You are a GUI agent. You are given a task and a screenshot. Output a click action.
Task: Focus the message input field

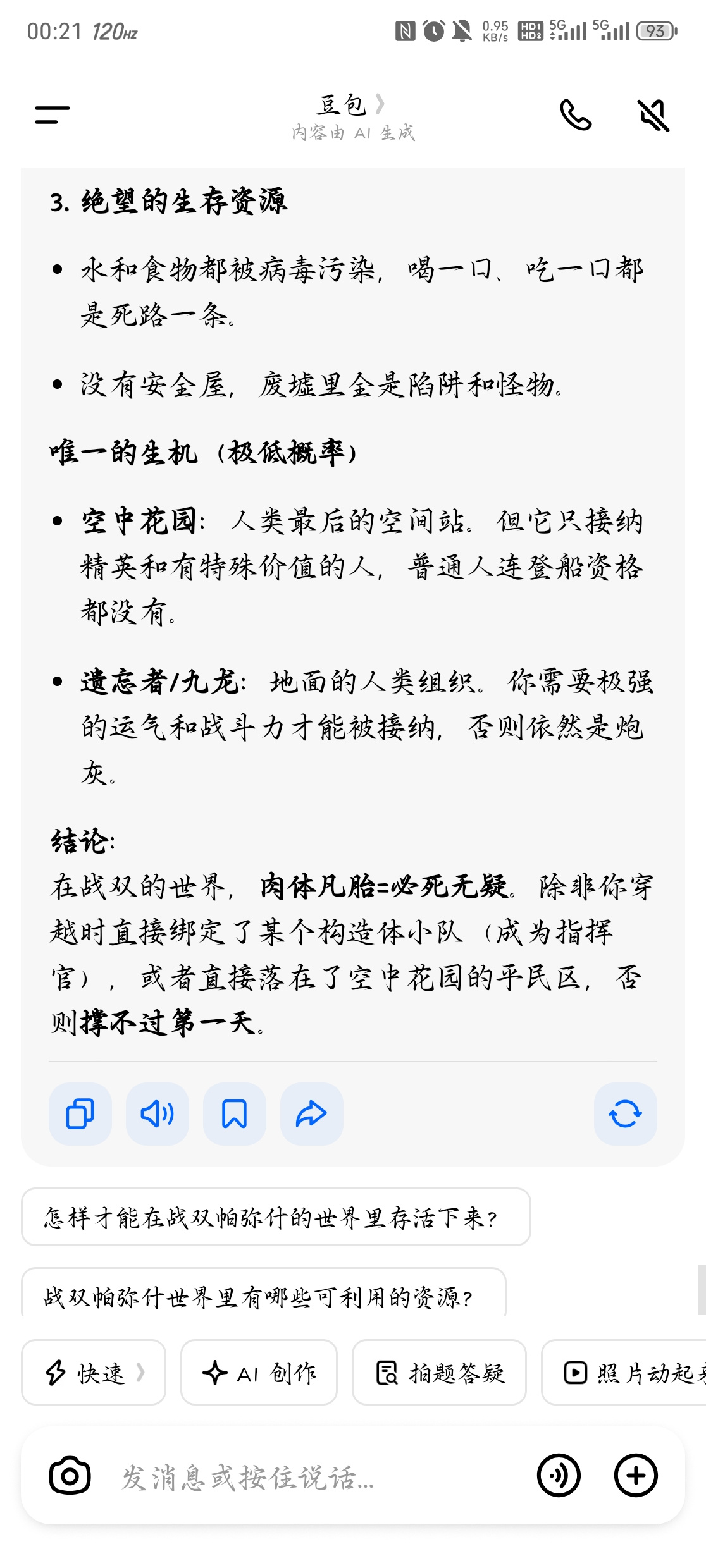[316, 1477]
